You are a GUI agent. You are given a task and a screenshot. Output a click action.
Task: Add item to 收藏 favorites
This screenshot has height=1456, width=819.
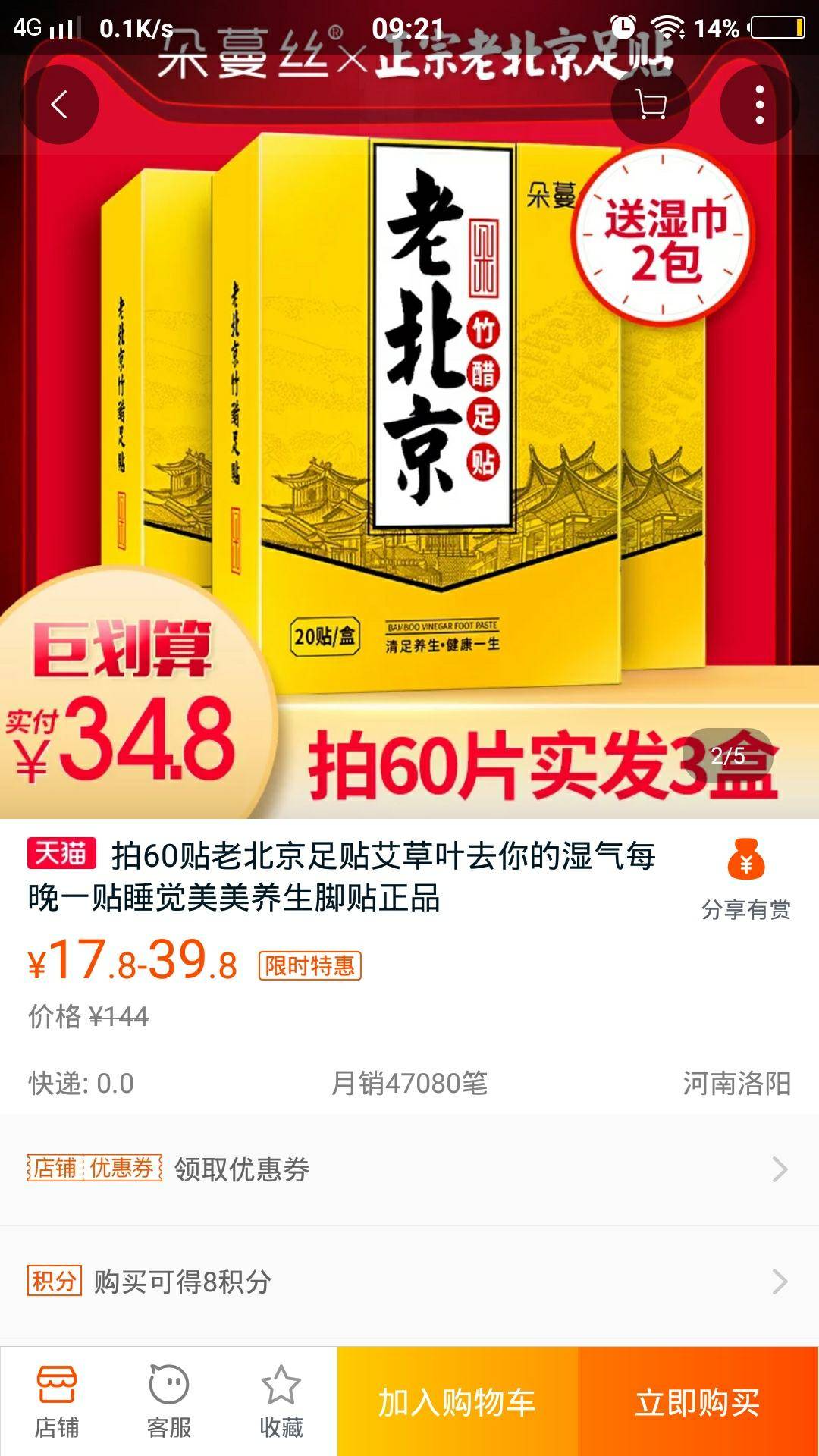pyautogui.click(x=281, y=1401)
